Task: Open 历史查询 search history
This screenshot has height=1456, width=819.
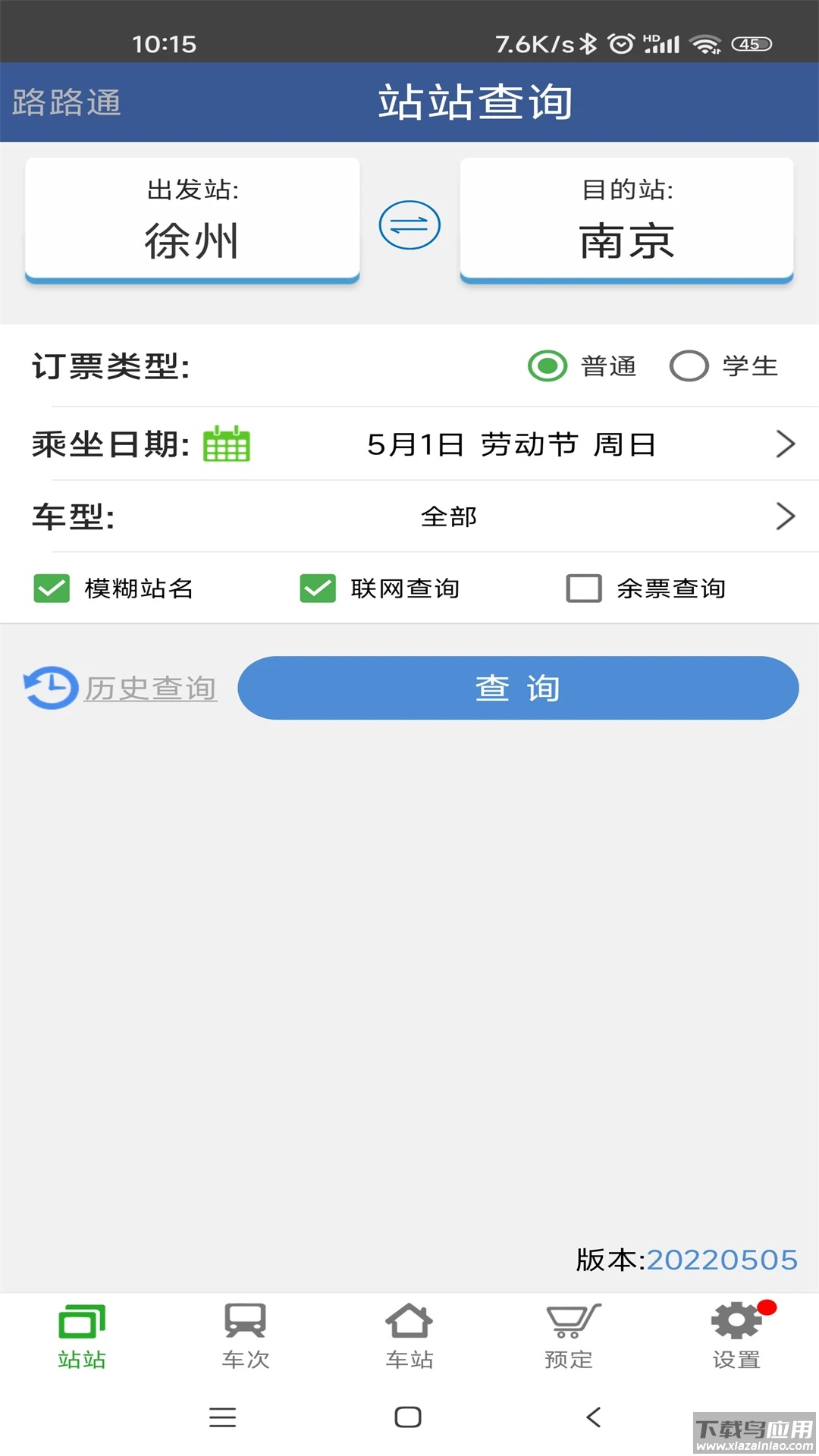Action: (x=121, y=689)
